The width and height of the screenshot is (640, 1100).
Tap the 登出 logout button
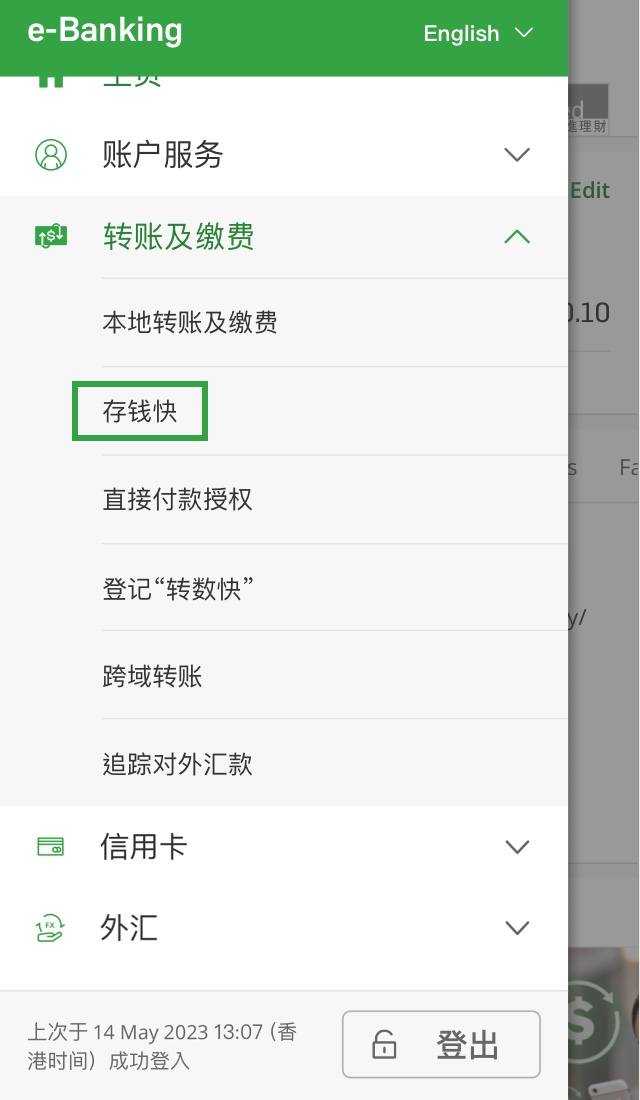pos(441,1045)
